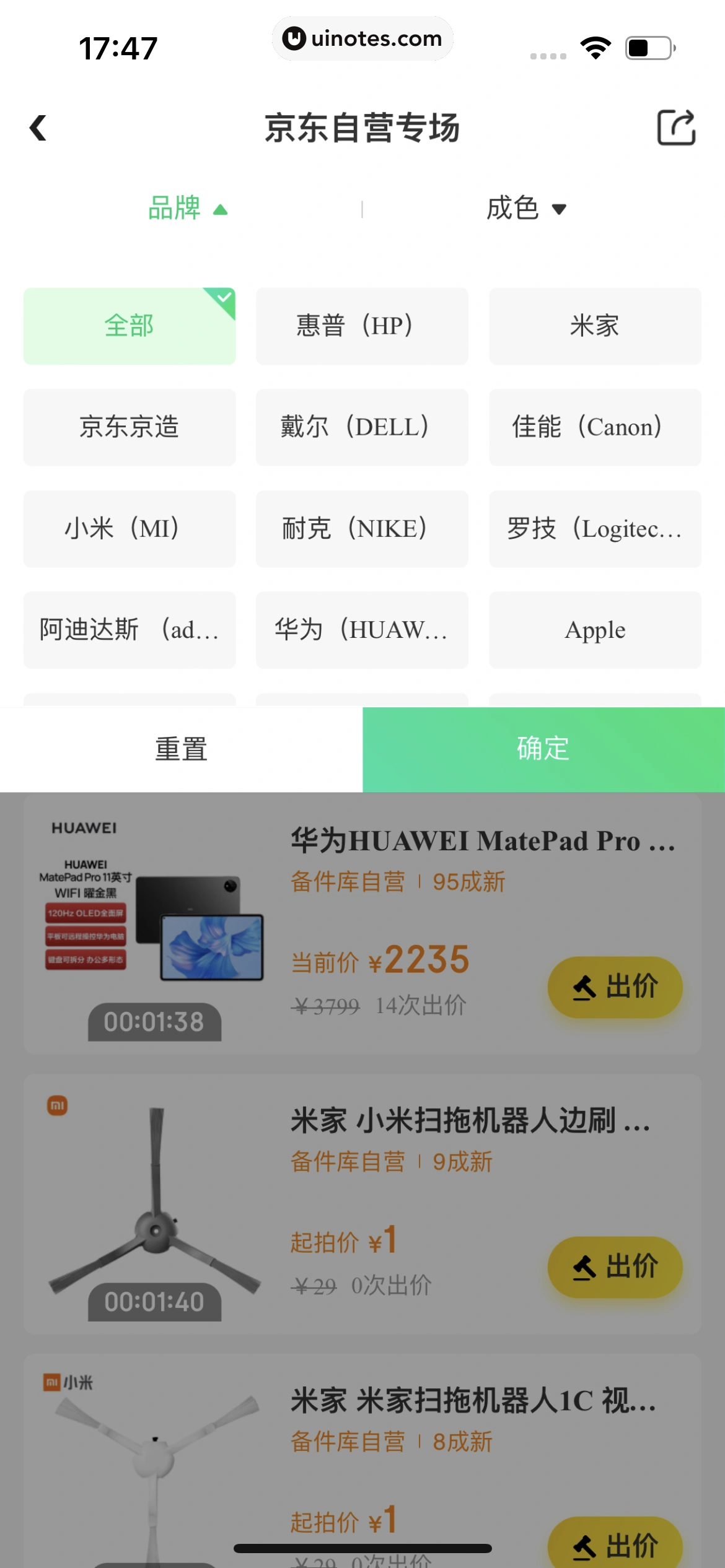Screen dimensions: 725x1568
Task: Open the 米家 小米扫拖机器人边刷 listing
Action: (470, 1121)
